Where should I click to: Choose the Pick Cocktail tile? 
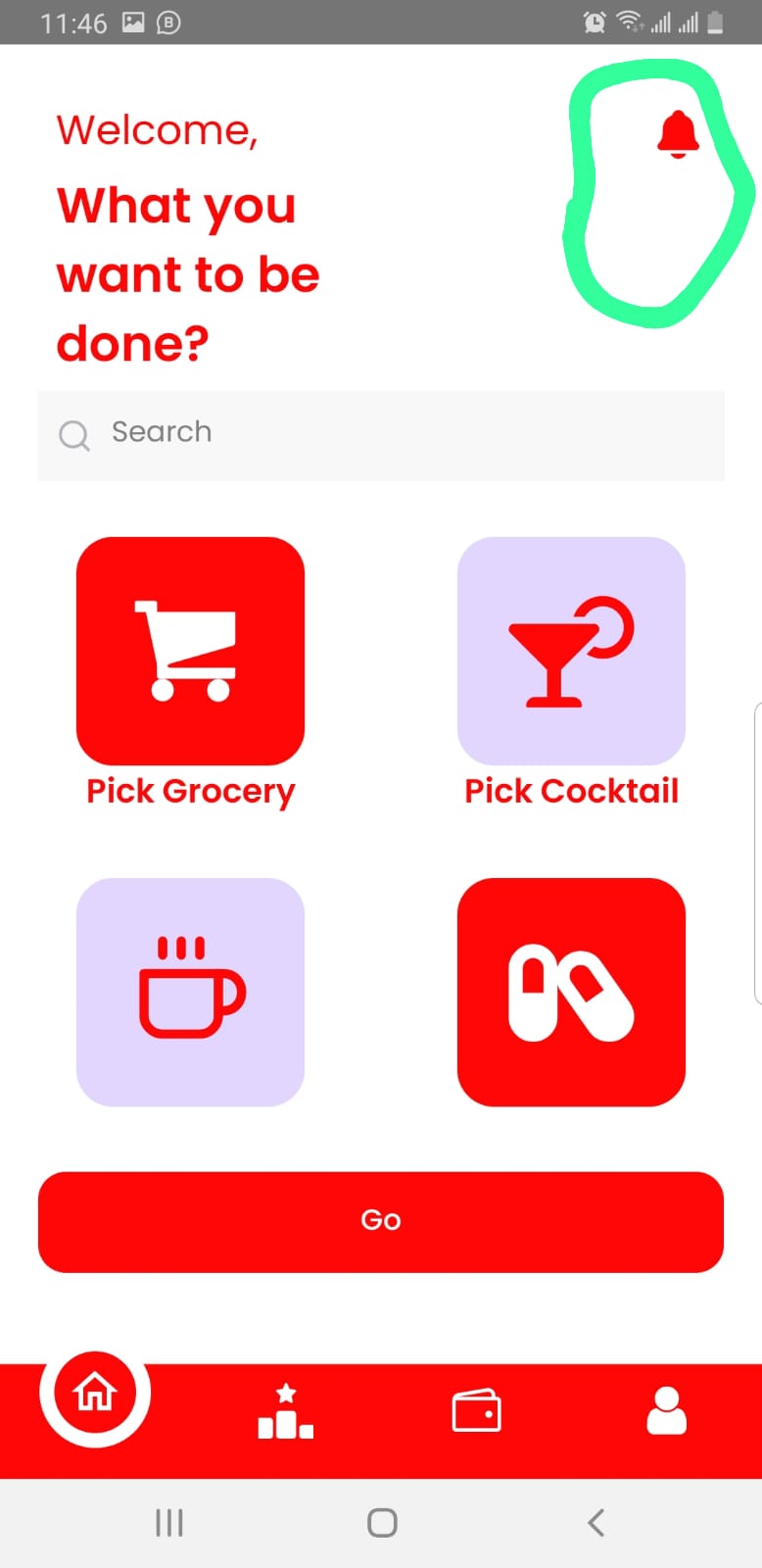point(571,651)
